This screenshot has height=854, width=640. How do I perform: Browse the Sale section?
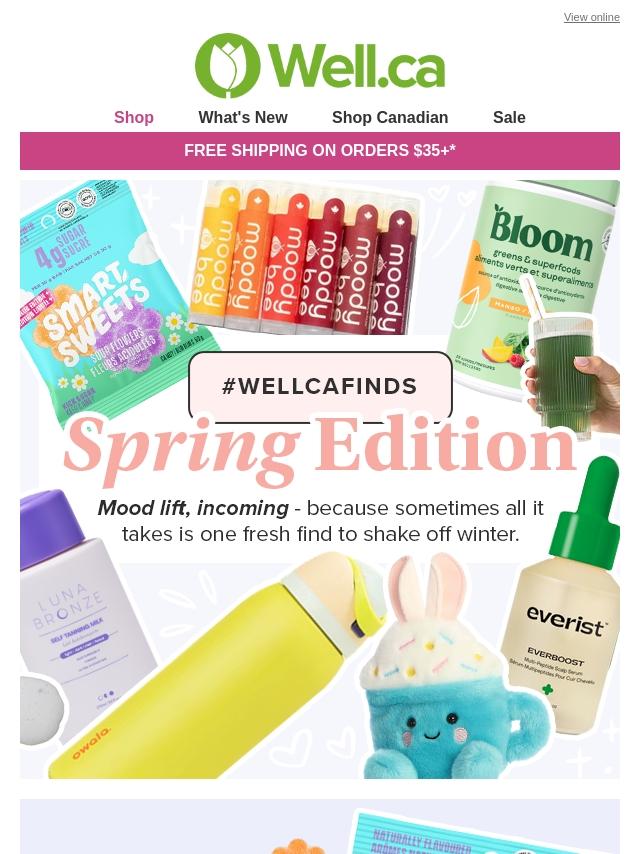point(508,117)
